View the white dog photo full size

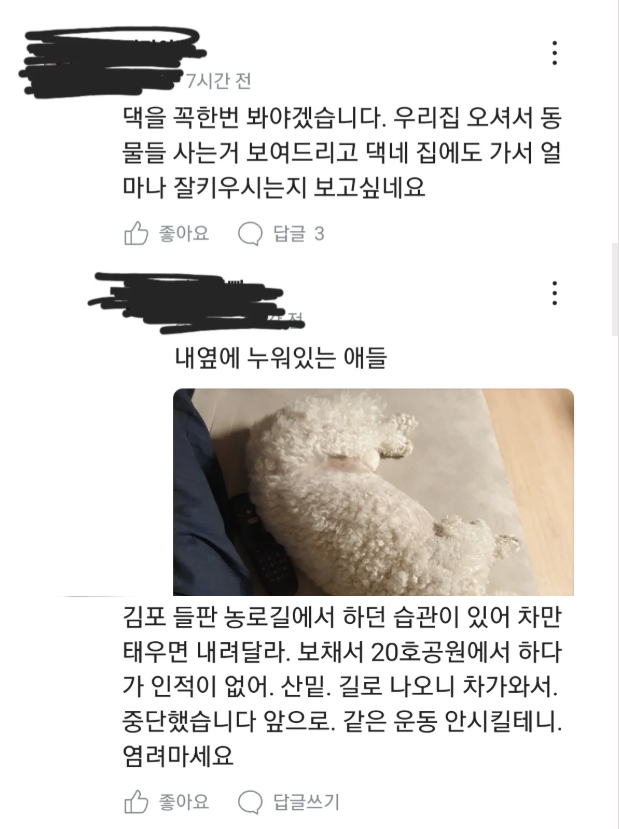[373, 491]
